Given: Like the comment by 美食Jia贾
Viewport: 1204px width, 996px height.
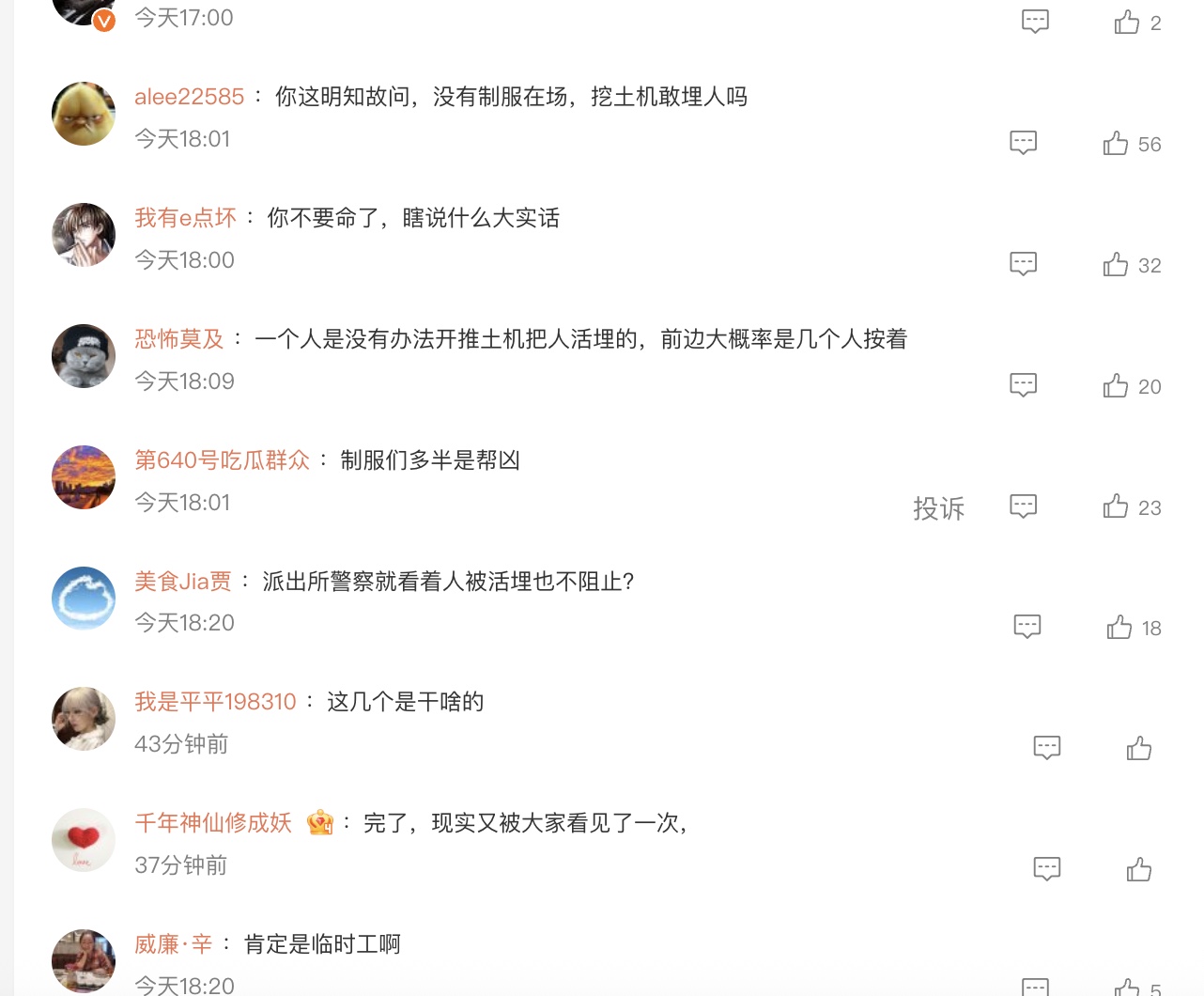Looking at the screenshot, I should (x=1119, y=628).
